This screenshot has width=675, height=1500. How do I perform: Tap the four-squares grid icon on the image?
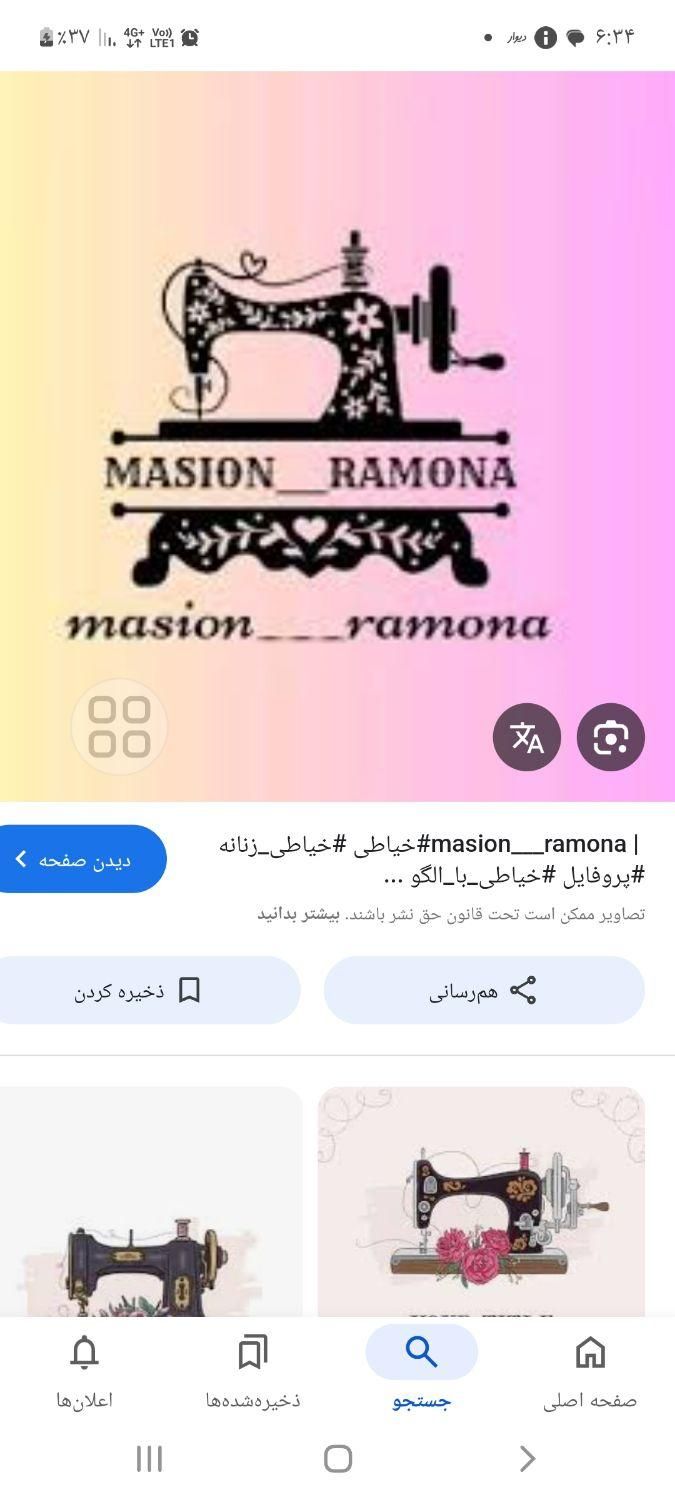coord(119,727)
